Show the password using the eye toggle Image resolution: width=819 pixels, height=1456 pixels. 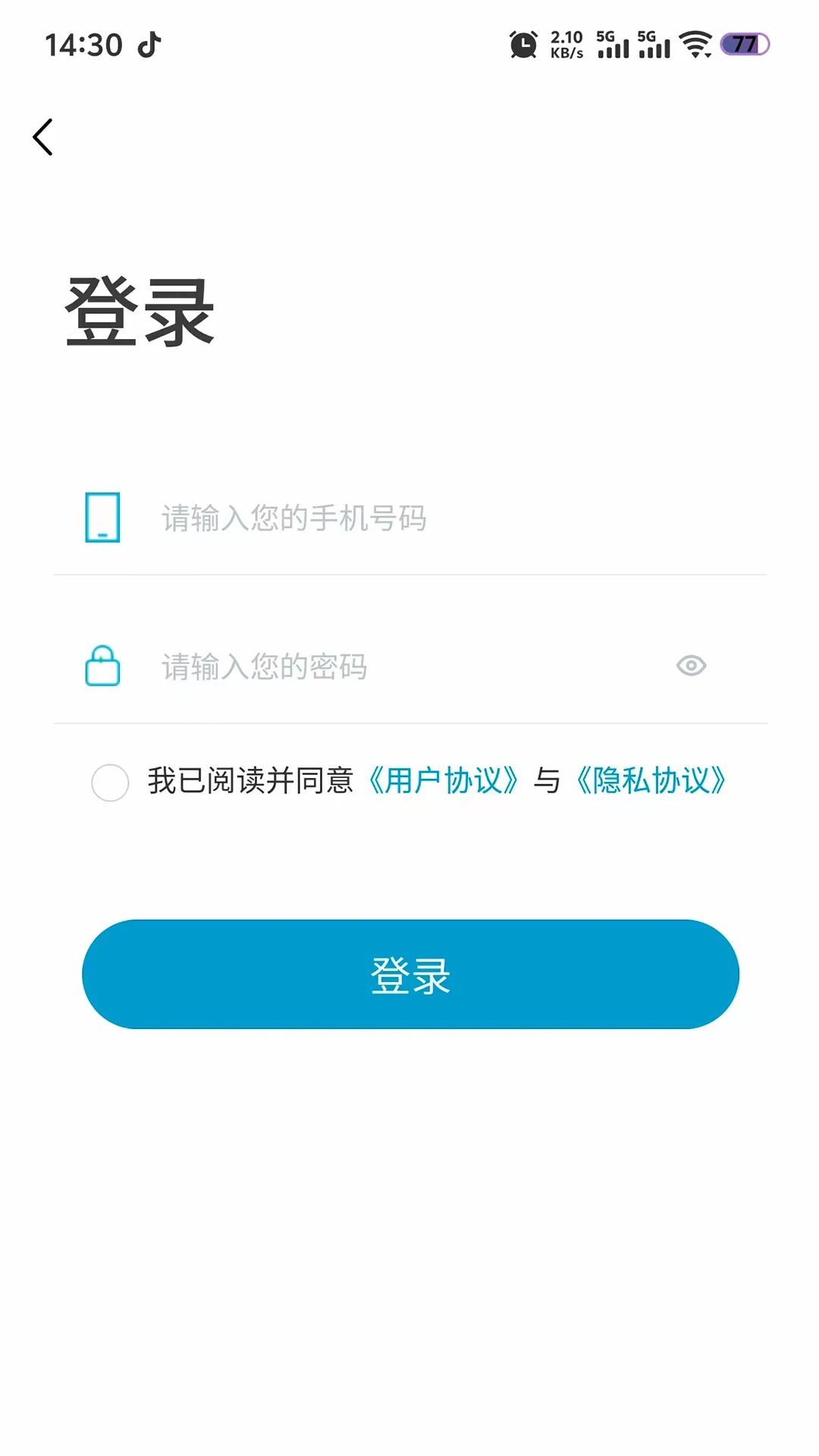(690, 665)
